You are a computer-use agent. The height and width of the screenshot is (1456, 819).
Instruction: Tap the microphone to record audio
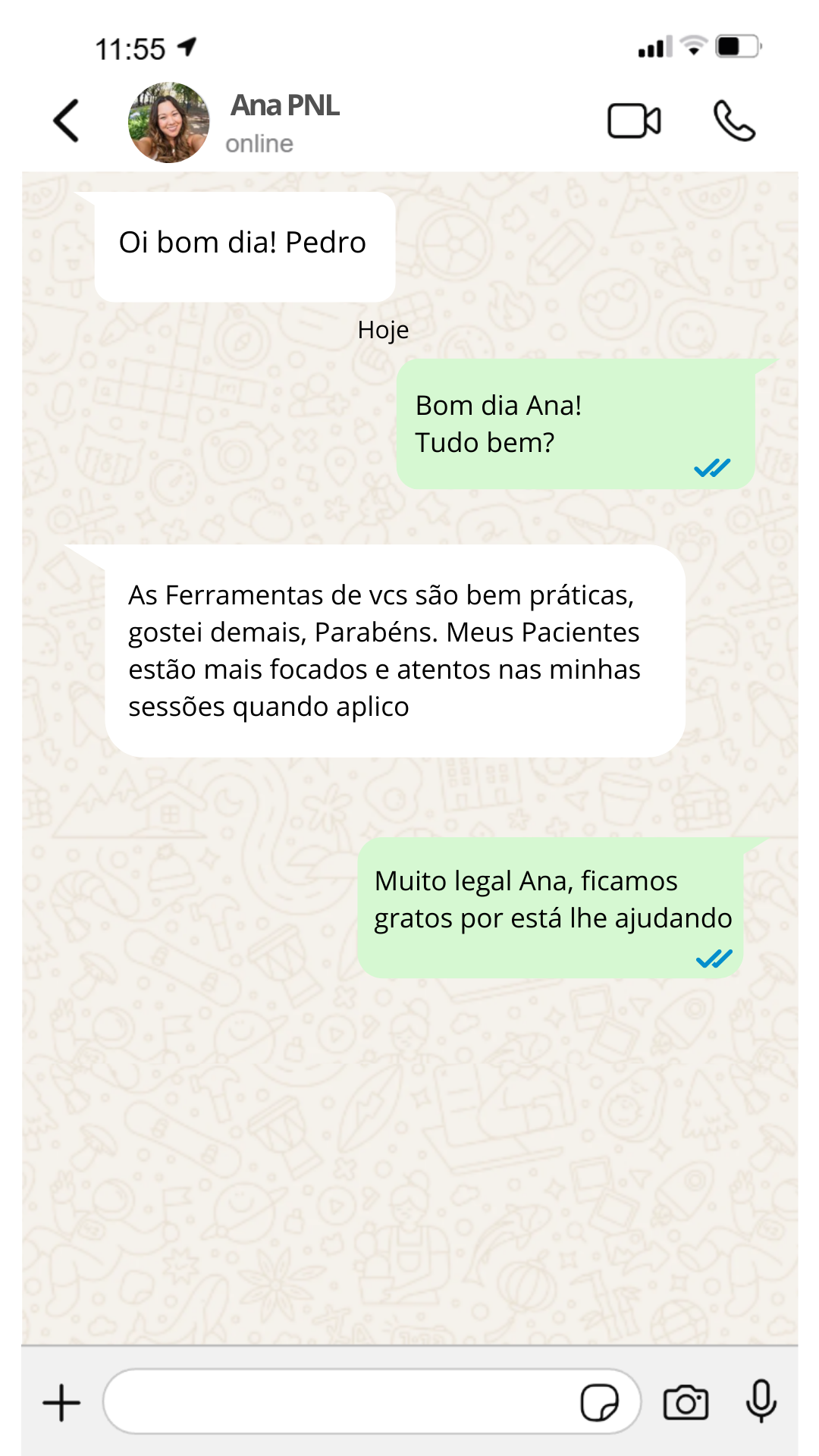click(761, 1401)
